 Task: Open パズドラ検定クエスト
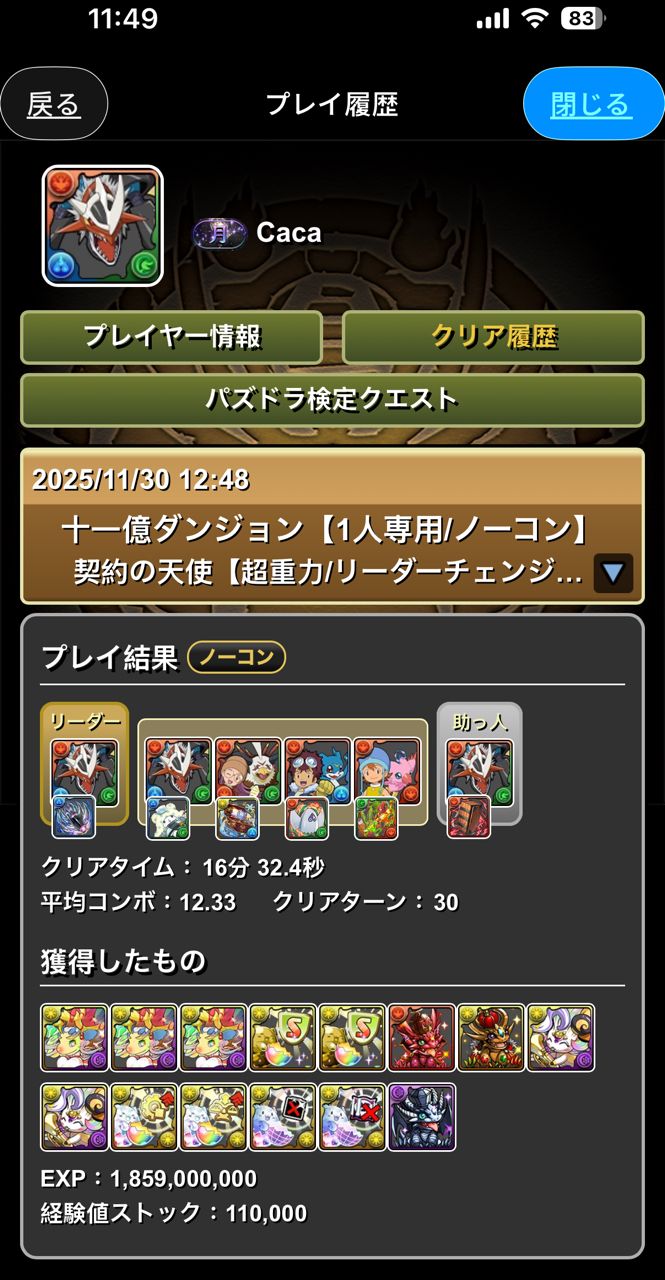point(332,400)
